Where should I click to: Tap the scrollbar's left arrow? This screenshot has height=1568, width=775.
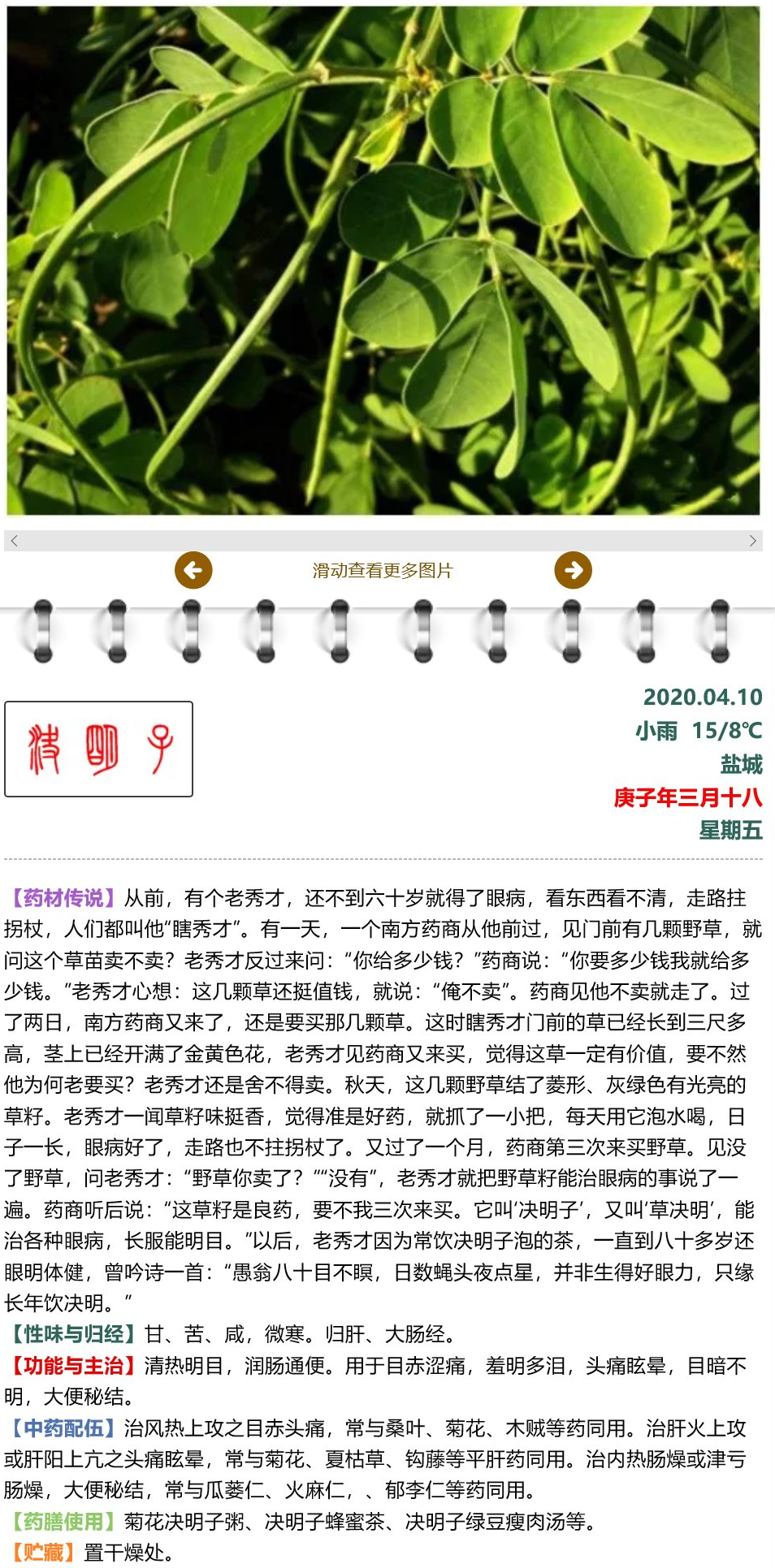(x=14, y=541)
